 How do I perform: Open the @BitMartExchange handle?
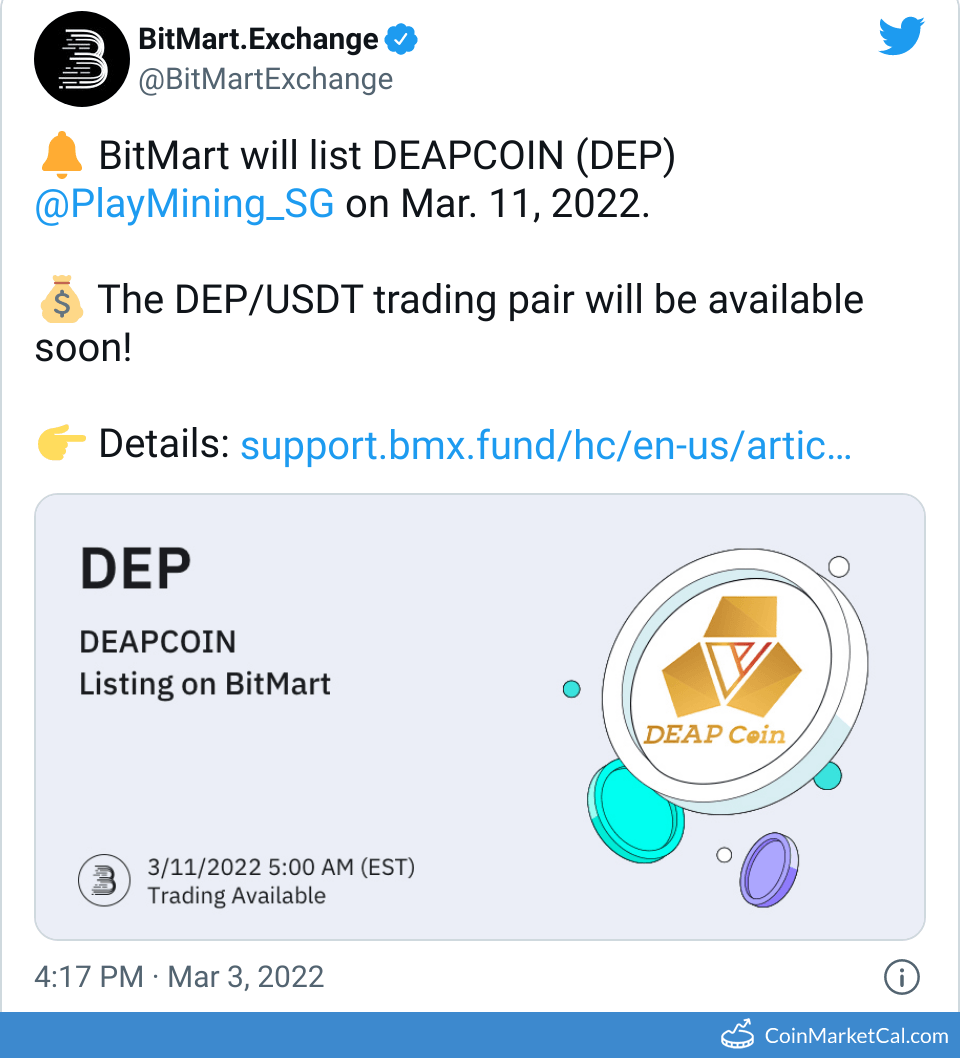265,79
